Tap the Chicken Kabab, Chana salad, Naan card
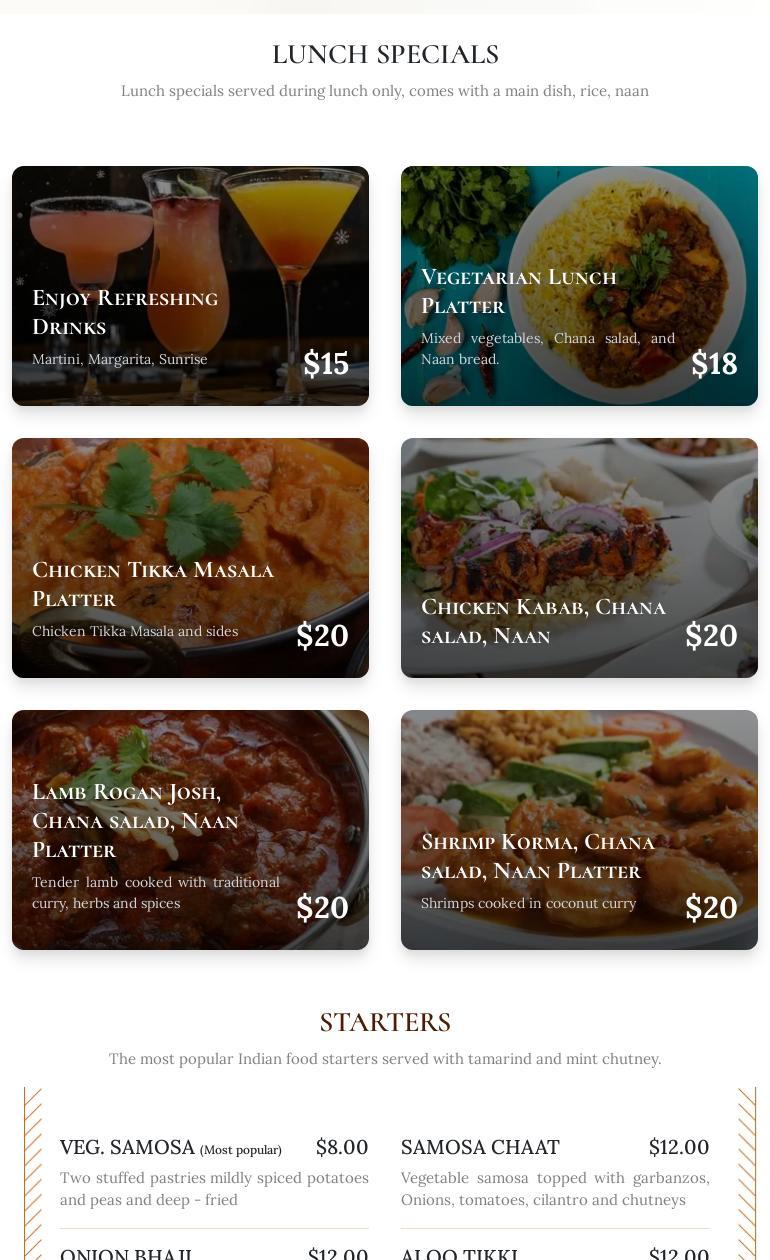The height and width of the screenshot is (1260, 770). (579, 558)
